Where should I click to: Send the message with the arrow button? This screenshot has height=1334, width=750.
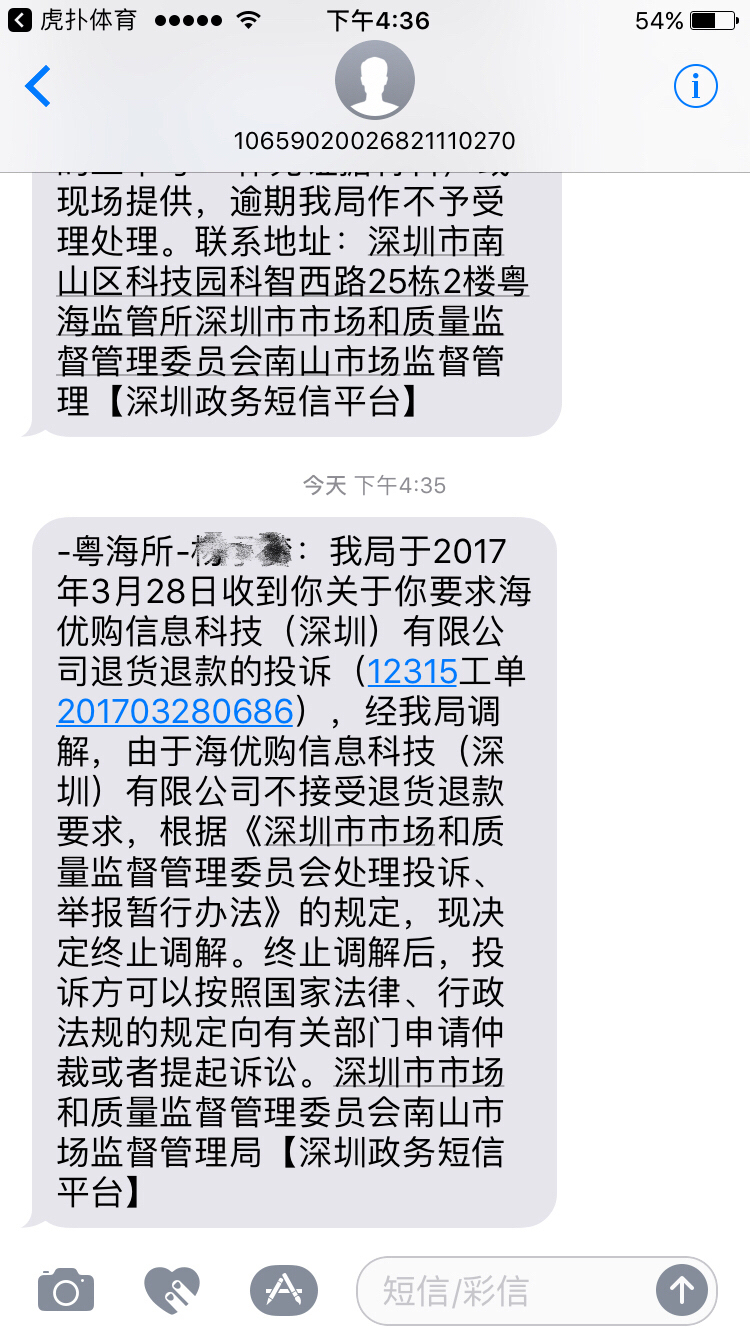tap(682, 1290)
